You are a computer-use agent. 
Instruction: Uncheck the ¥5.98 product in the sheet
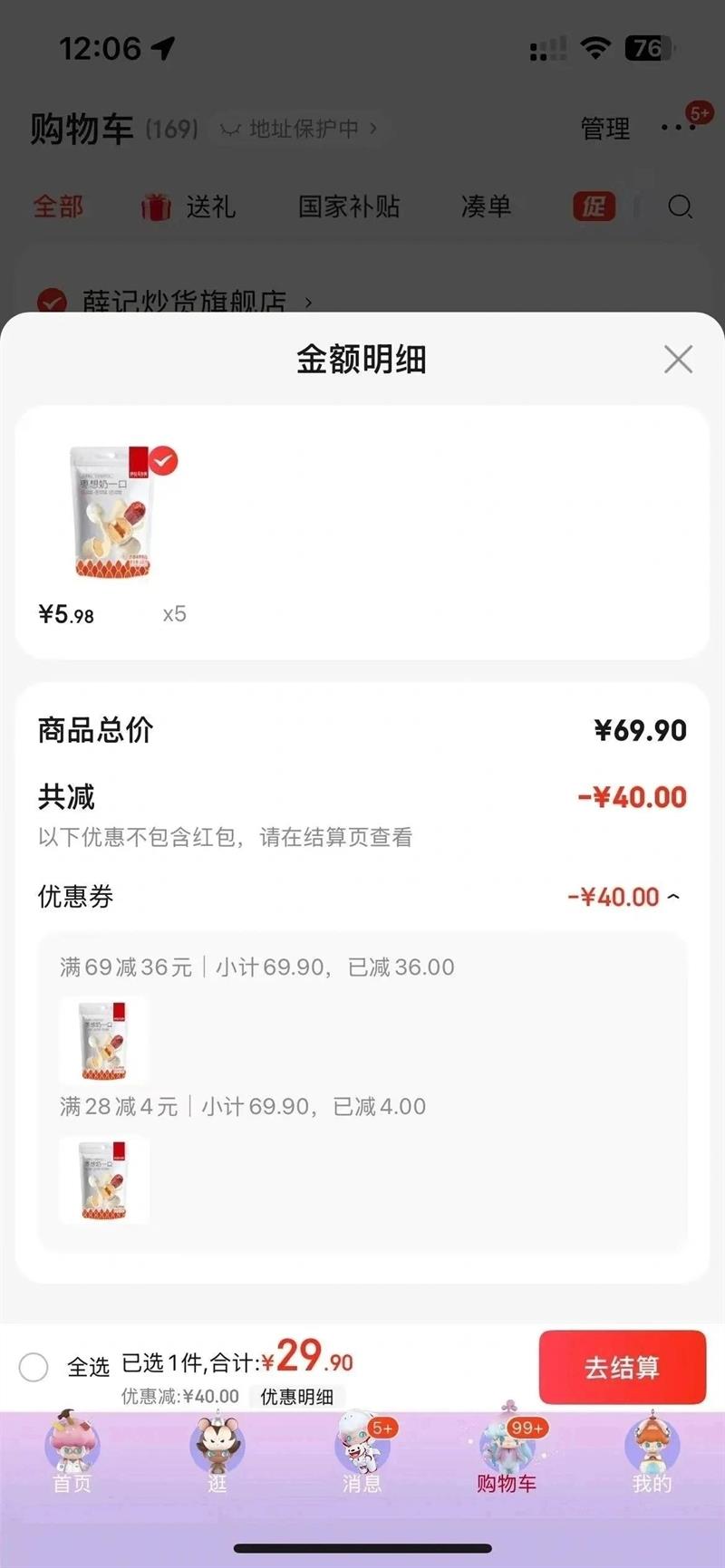[163, 461]
